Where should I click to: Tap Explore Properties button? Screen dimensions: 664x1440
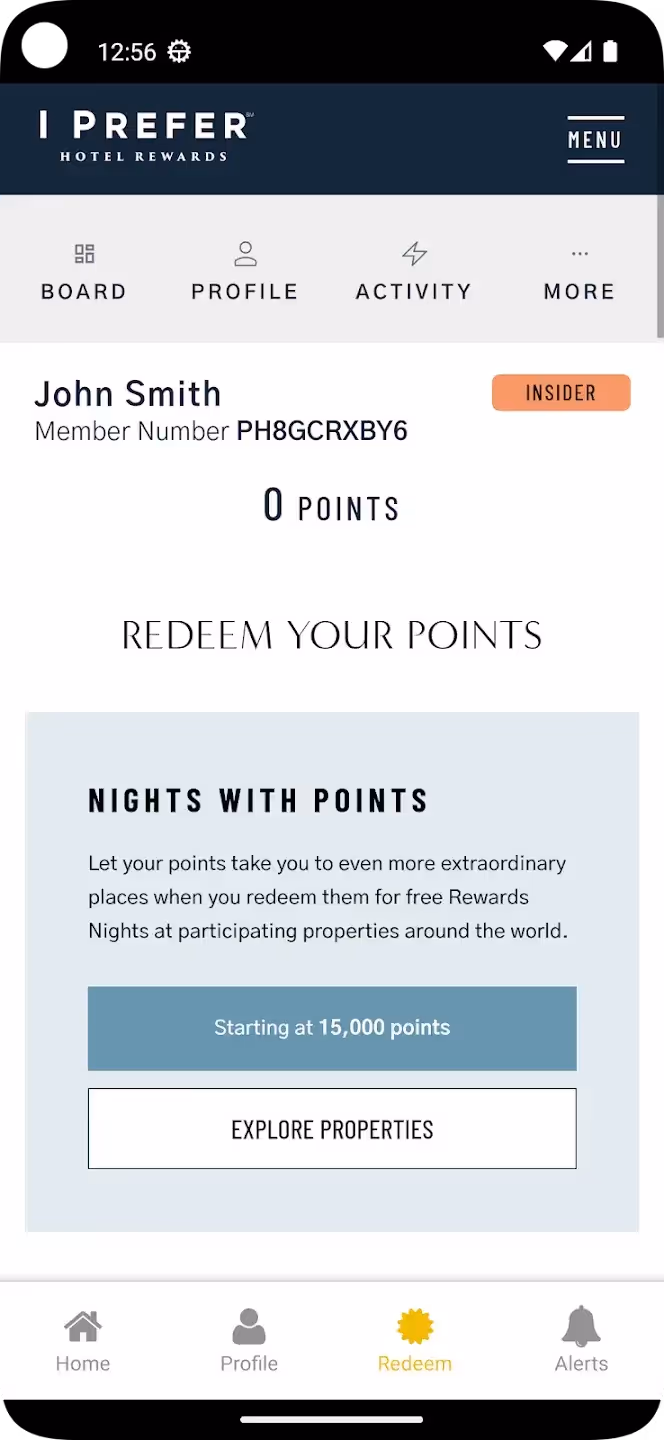click(x=332, y=1129)
